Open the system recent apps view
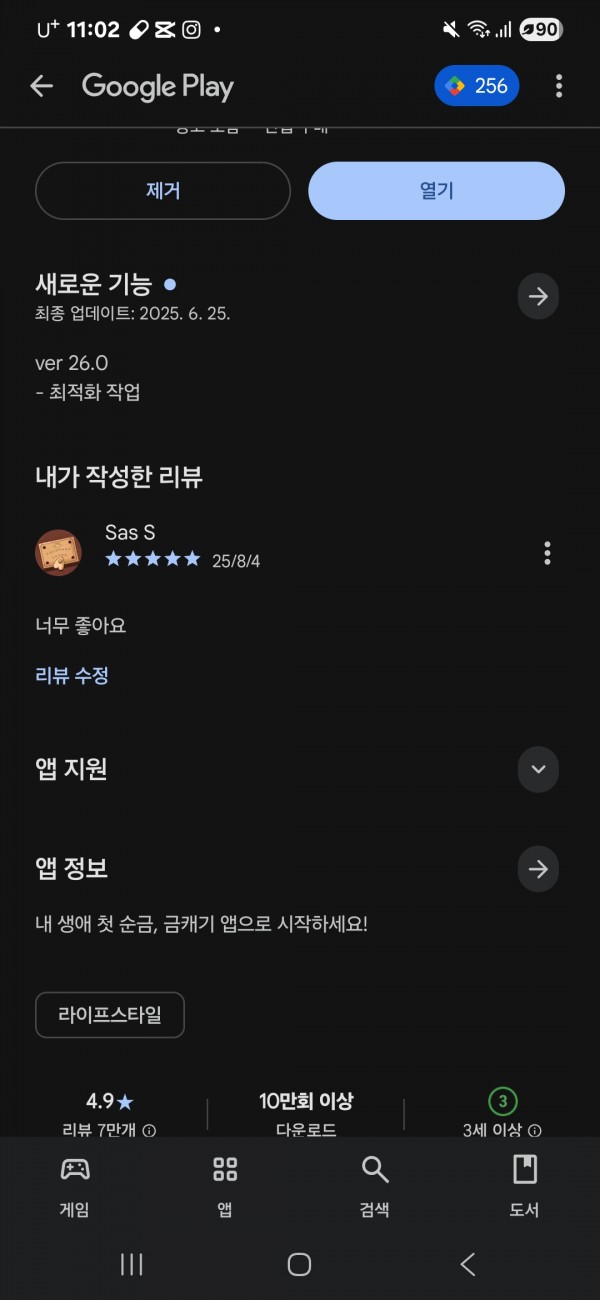The image size is (600, 1300). point(131,1264)
